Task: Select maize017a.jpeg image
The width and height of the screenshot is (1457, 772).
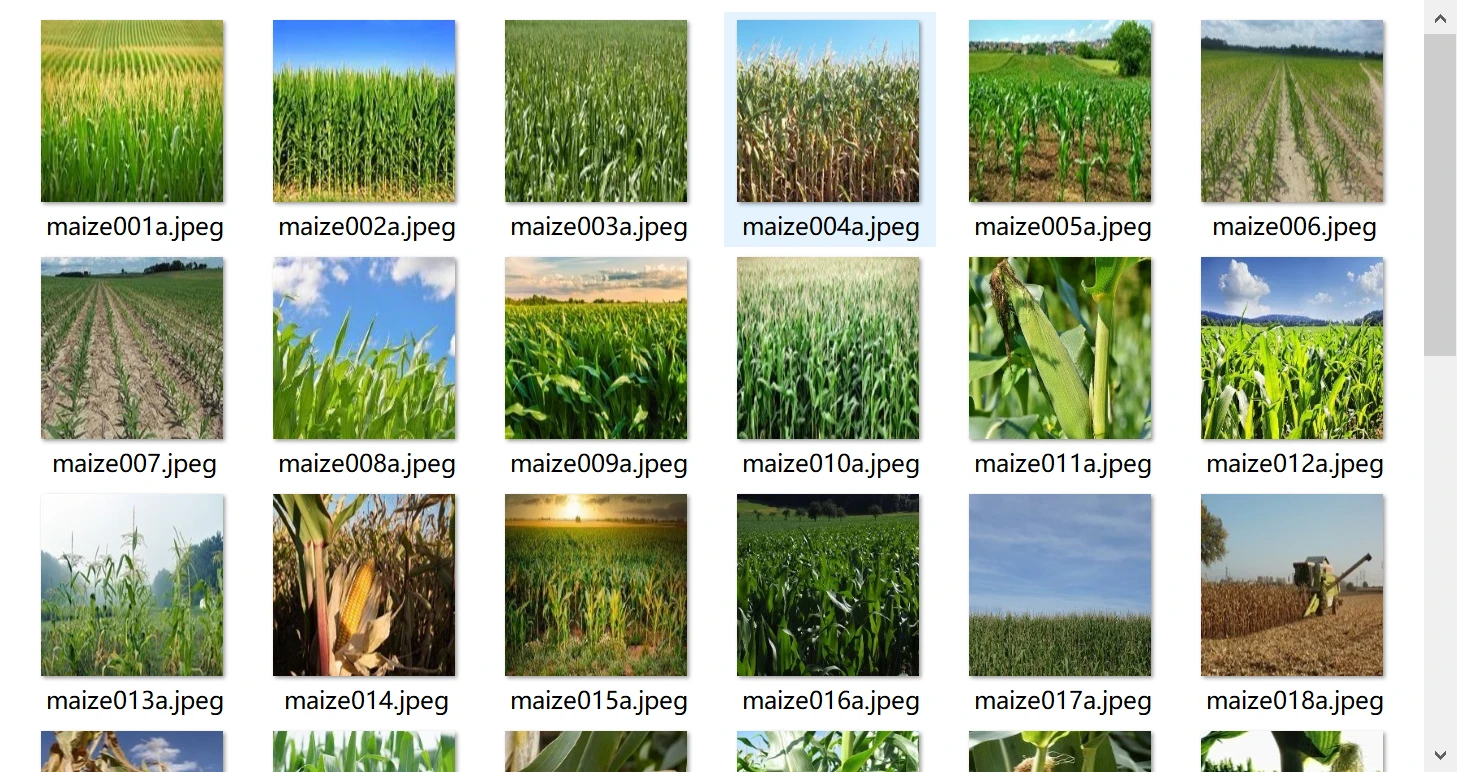Action: coord(1060,585)
